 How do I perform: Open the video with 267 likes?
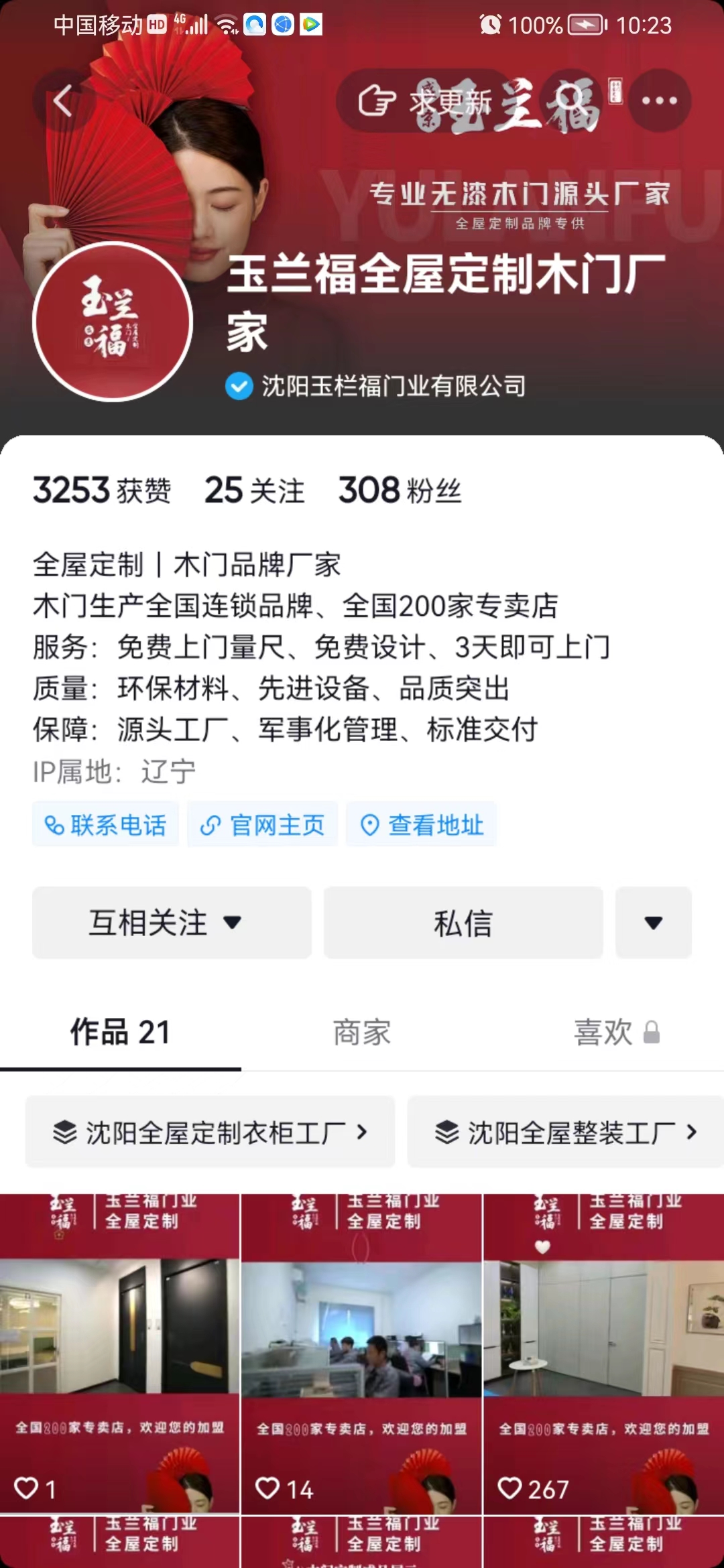click(603, 1354)
